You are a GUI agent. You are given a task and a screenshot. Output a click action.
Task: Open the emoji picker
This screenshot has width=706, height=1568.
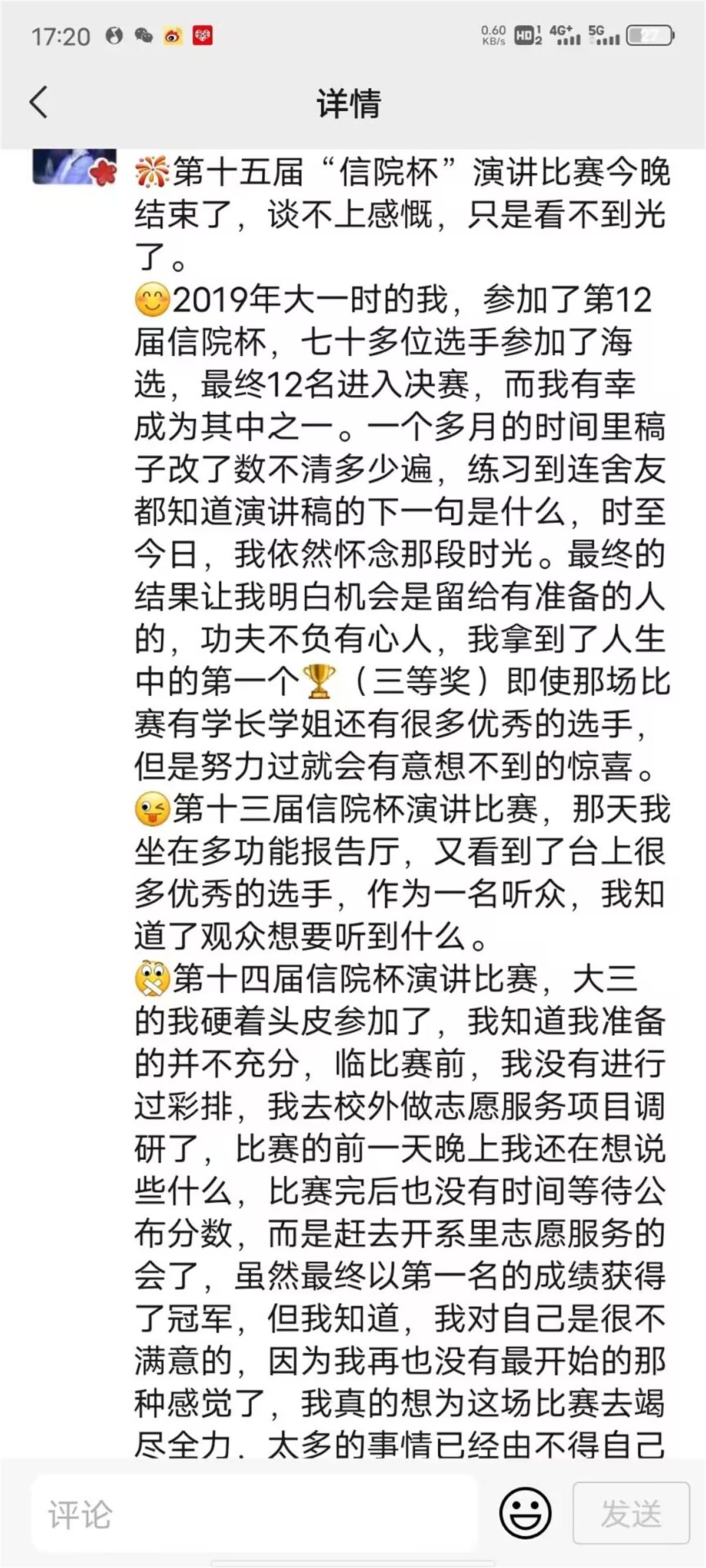point(525,1513)
